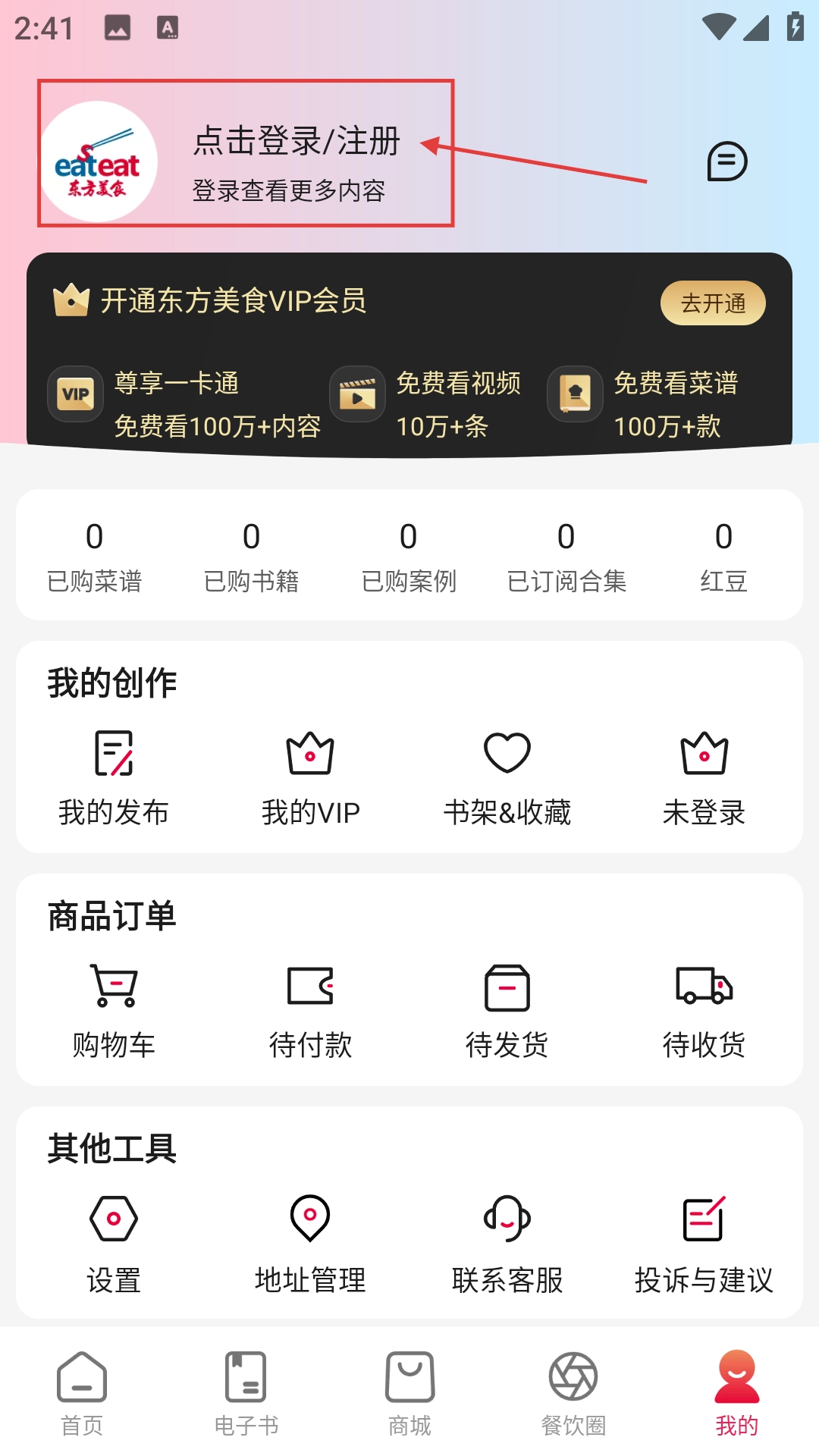Open 购物车 shopping cart
The width and height of the screenshot is (819, 1456).
[x=114, y=1010]
